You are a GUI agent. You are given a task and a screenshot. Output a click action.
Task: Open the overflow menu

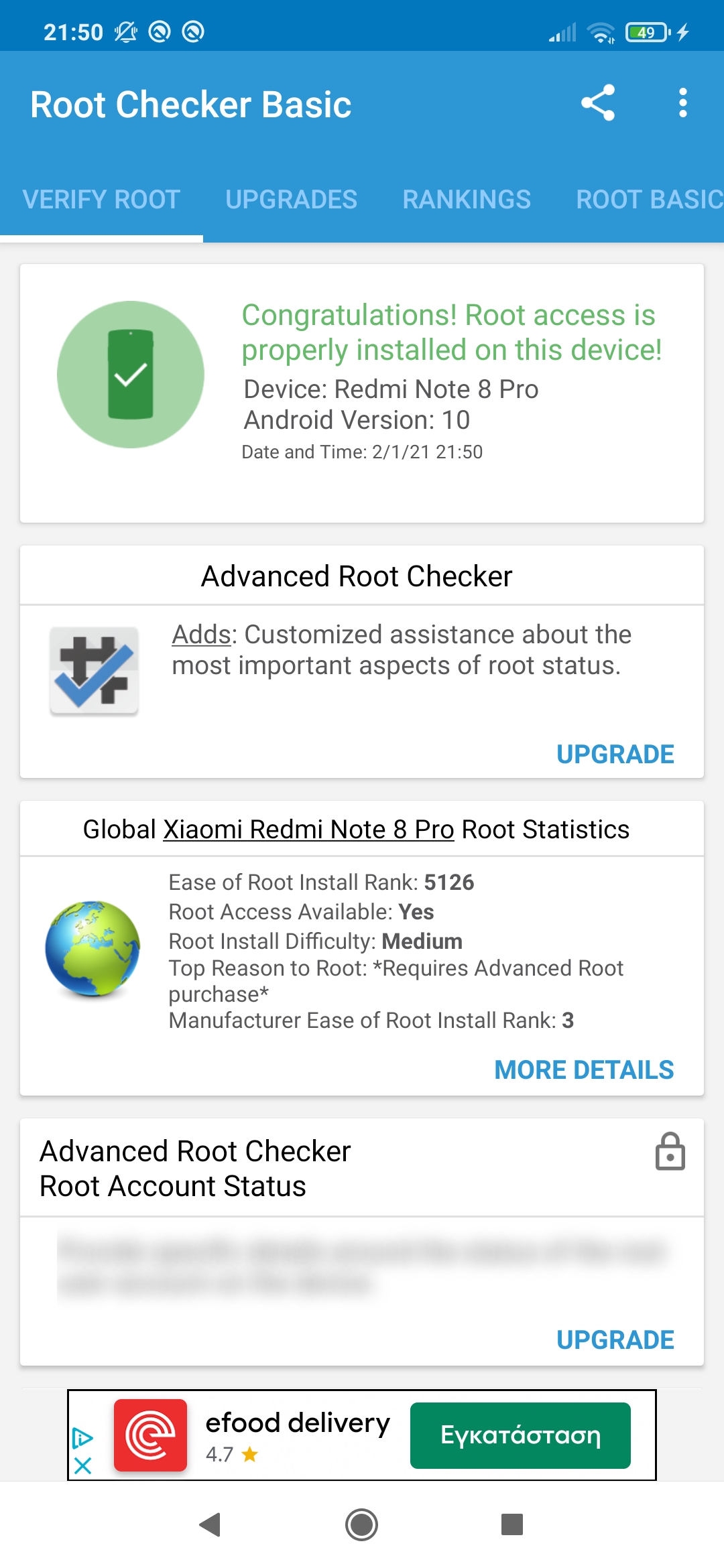(x=682, y=103)
